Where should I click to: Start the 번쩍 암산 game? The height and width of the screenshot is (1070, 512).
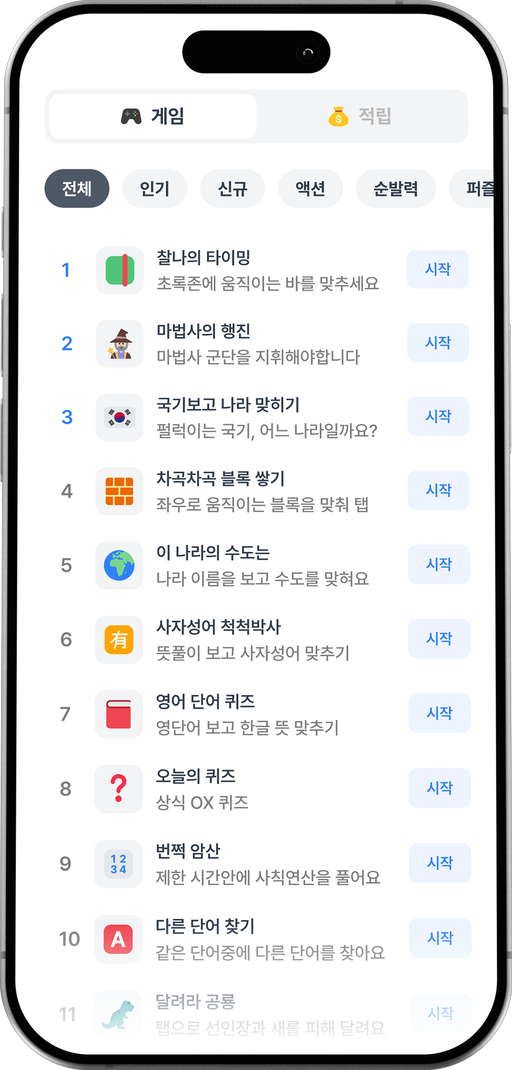click(440, 863)
